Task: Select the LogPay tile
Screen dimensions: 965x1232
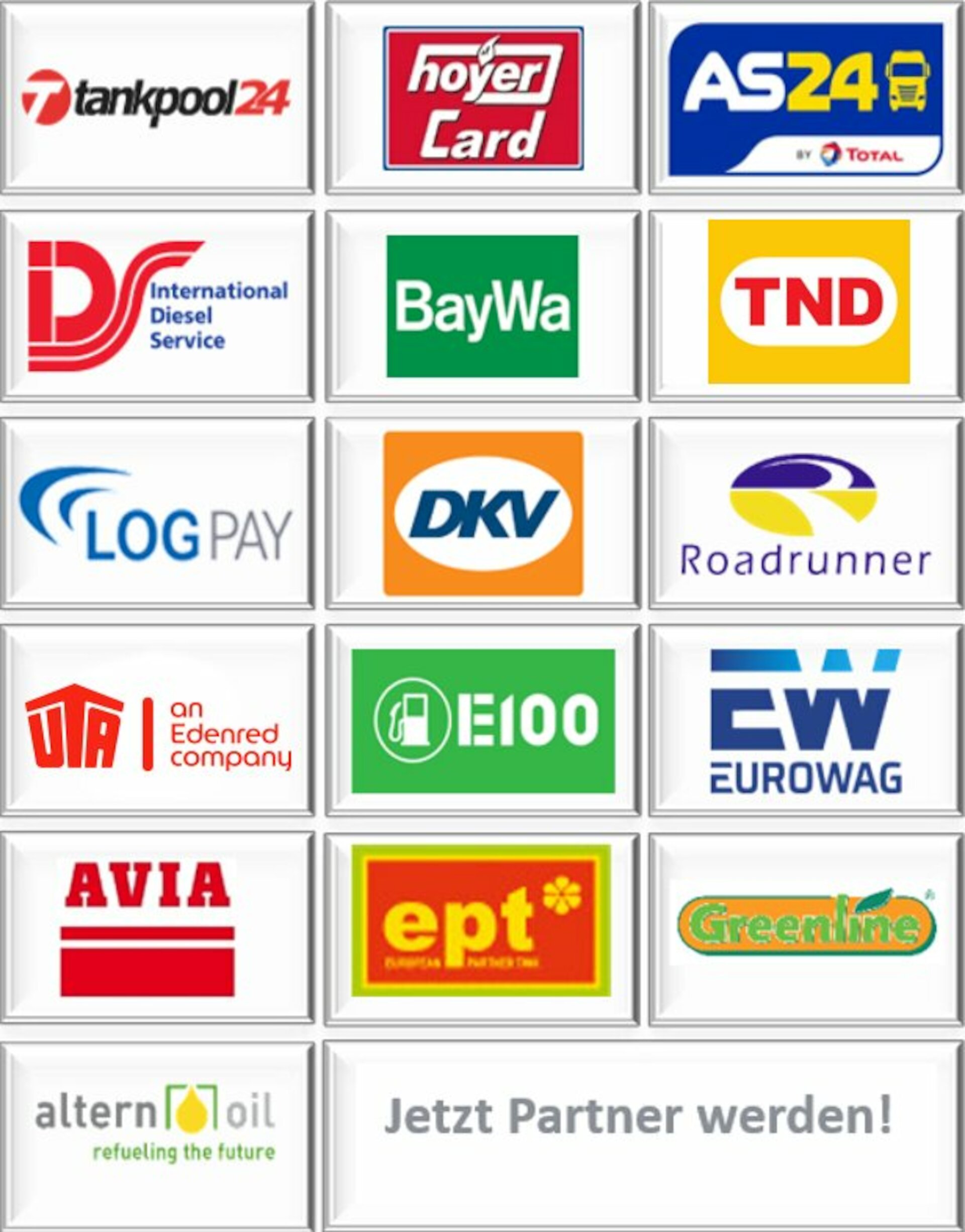Action: tap(157, 513)
